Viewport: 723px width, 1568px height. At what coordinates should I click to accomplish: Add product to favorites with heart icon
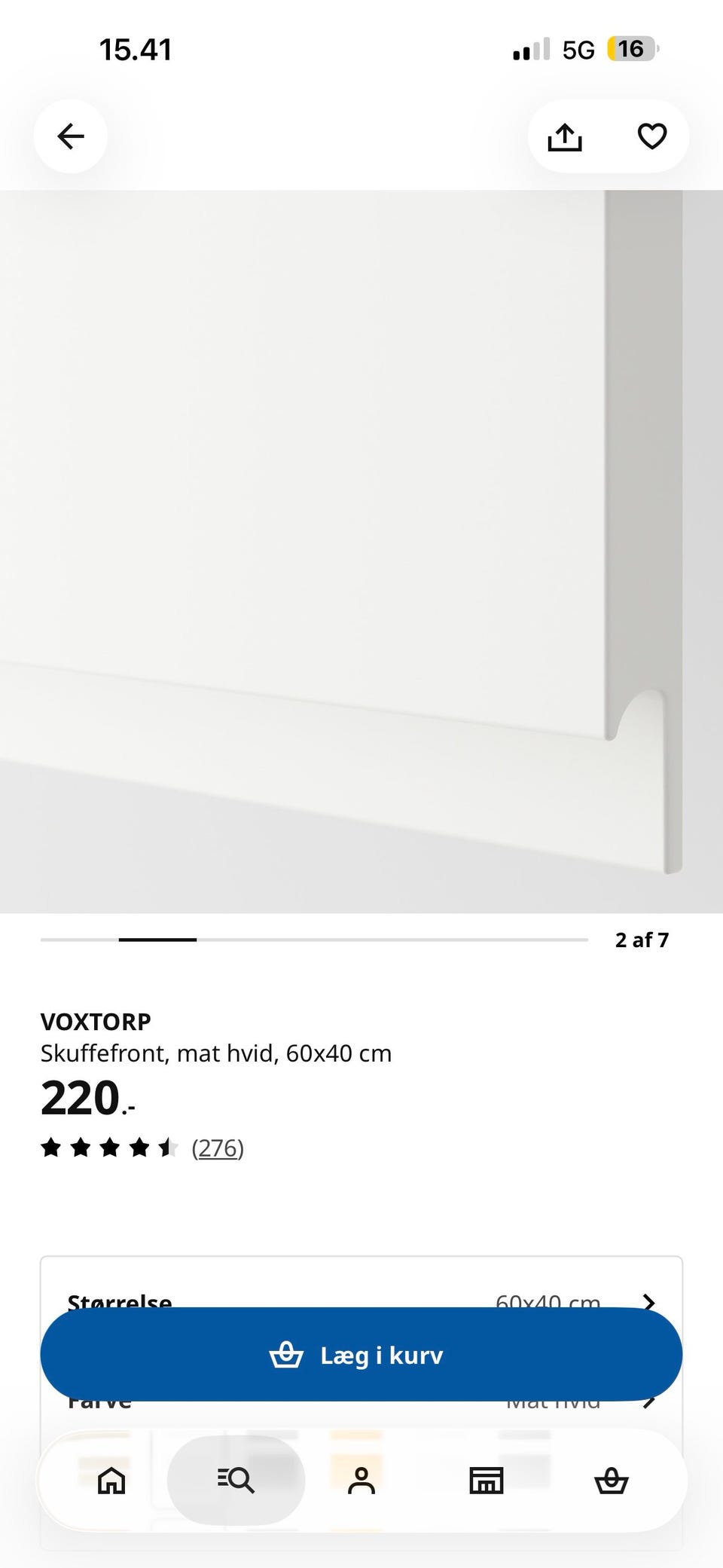pyautogui.click(x=652, y=136)
